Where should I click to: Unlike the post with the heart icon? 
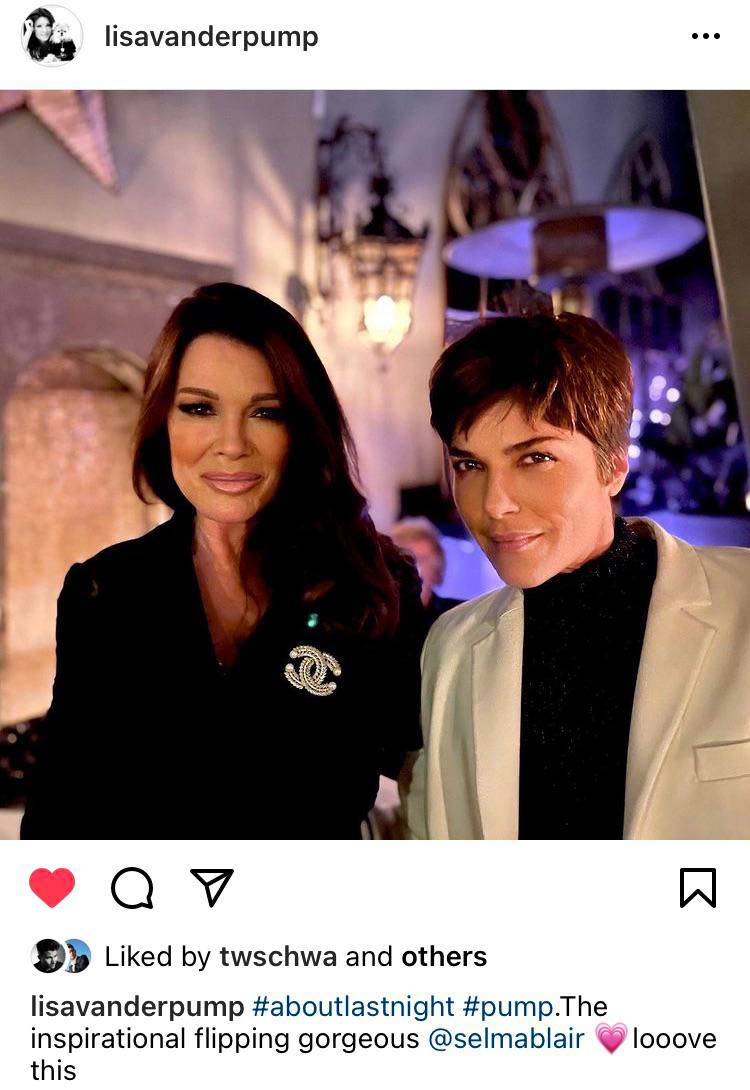point(52,887)
